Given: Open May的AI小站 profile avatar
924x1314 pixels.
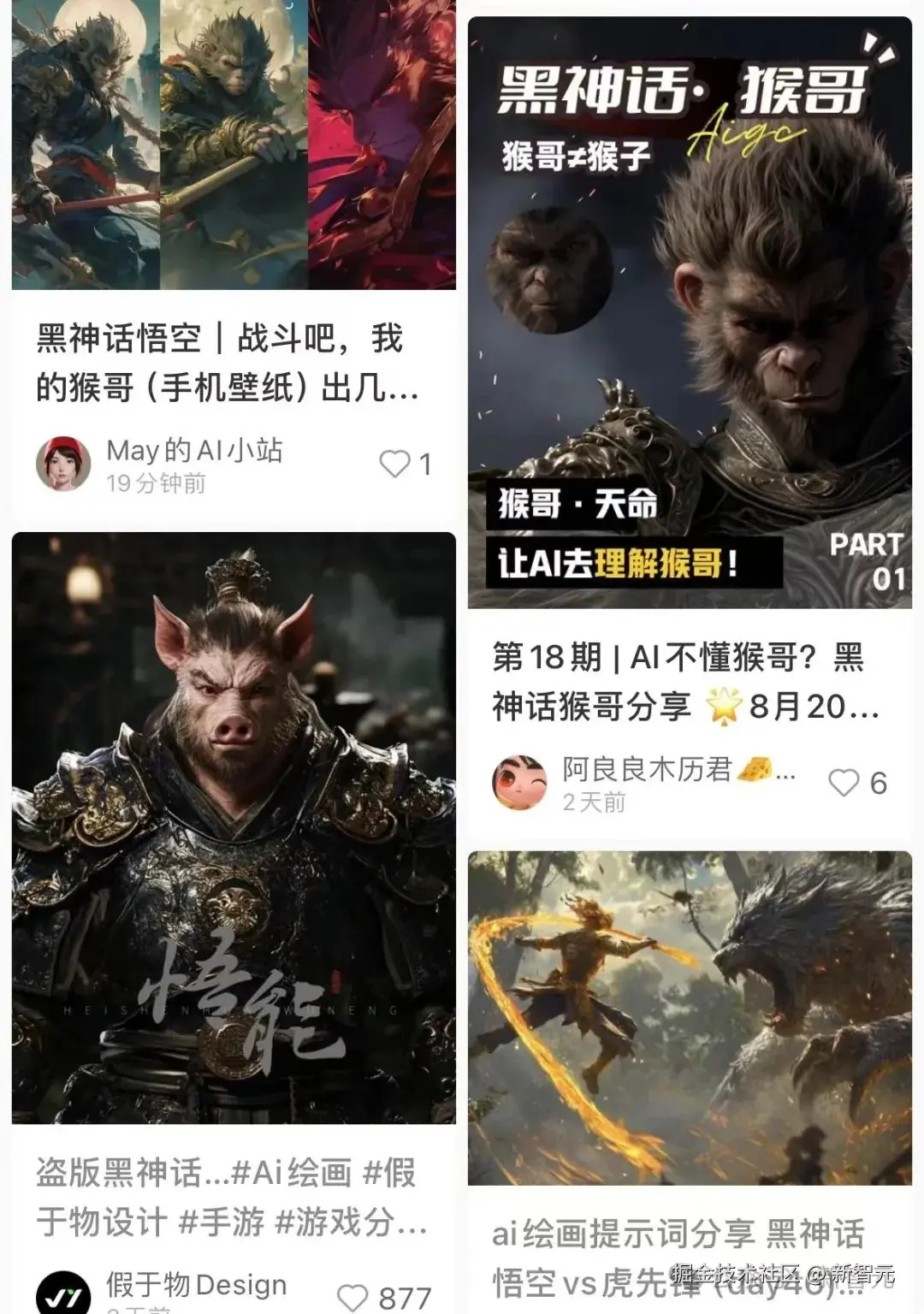Looking at the screenshot, I should (63, 465).
